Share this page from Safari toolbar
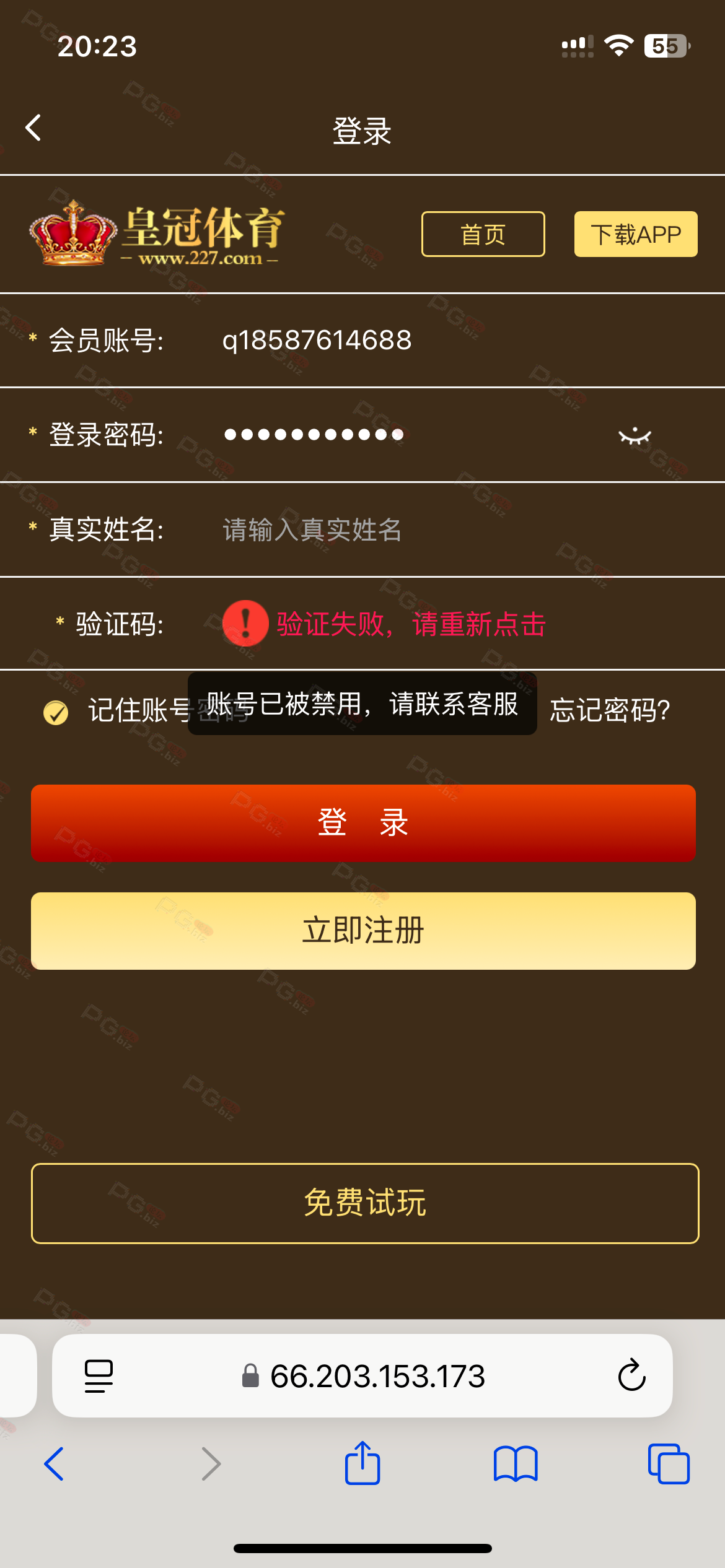Screen dimensions: 725x1568 [362, 1463]
